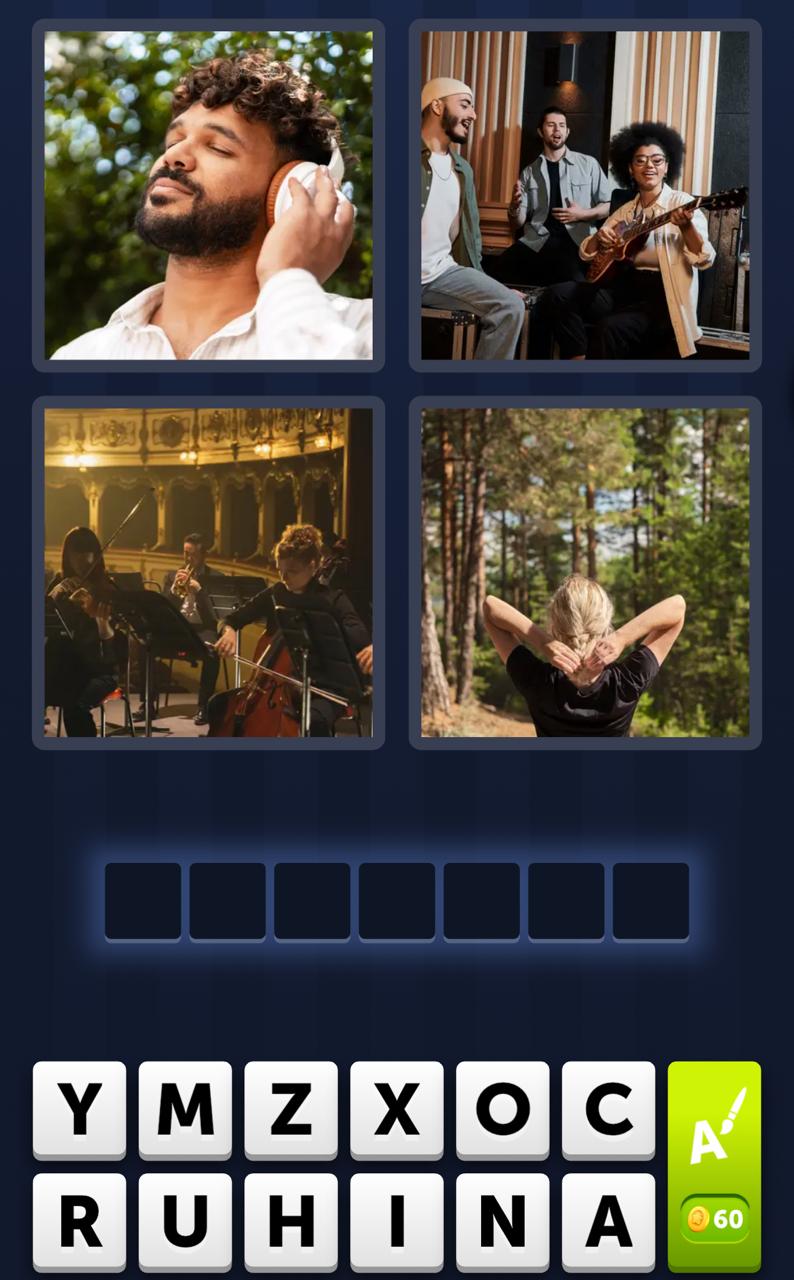View the man wearing headphones photo
The height and width of the screenshot is (1280, 794).
click(x=207, y=193)
